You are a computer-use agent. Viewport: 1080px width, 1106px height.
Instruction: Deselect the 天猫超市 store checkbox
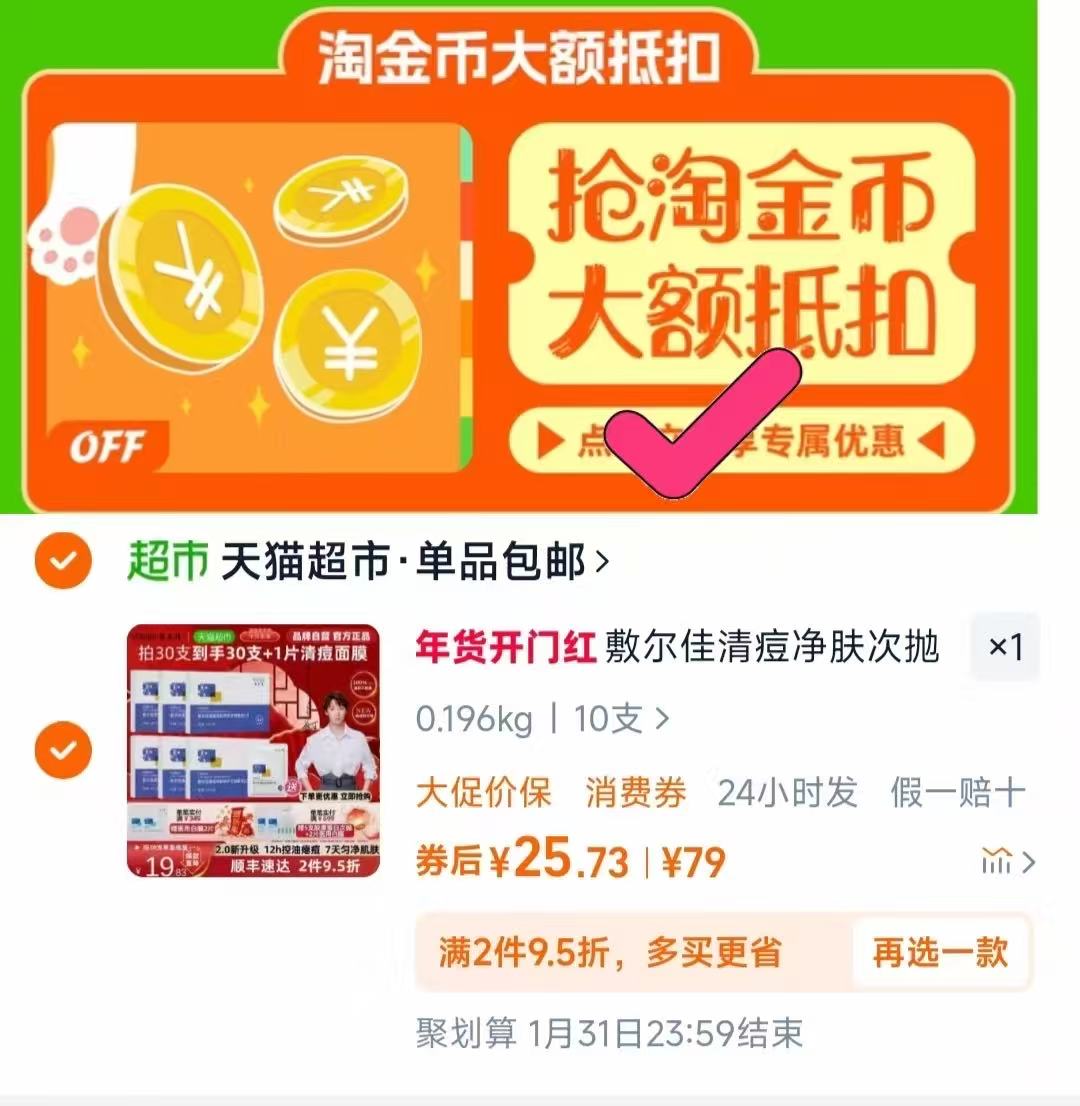(x=62, y=560)
